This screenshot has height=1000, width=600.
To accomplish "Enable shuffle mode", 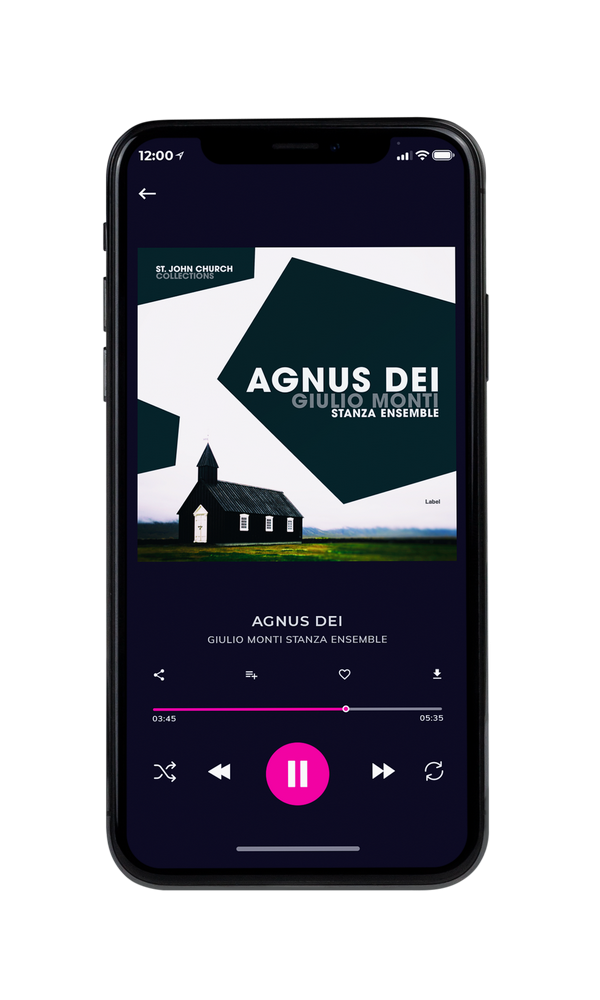I will tap(165, 772).
